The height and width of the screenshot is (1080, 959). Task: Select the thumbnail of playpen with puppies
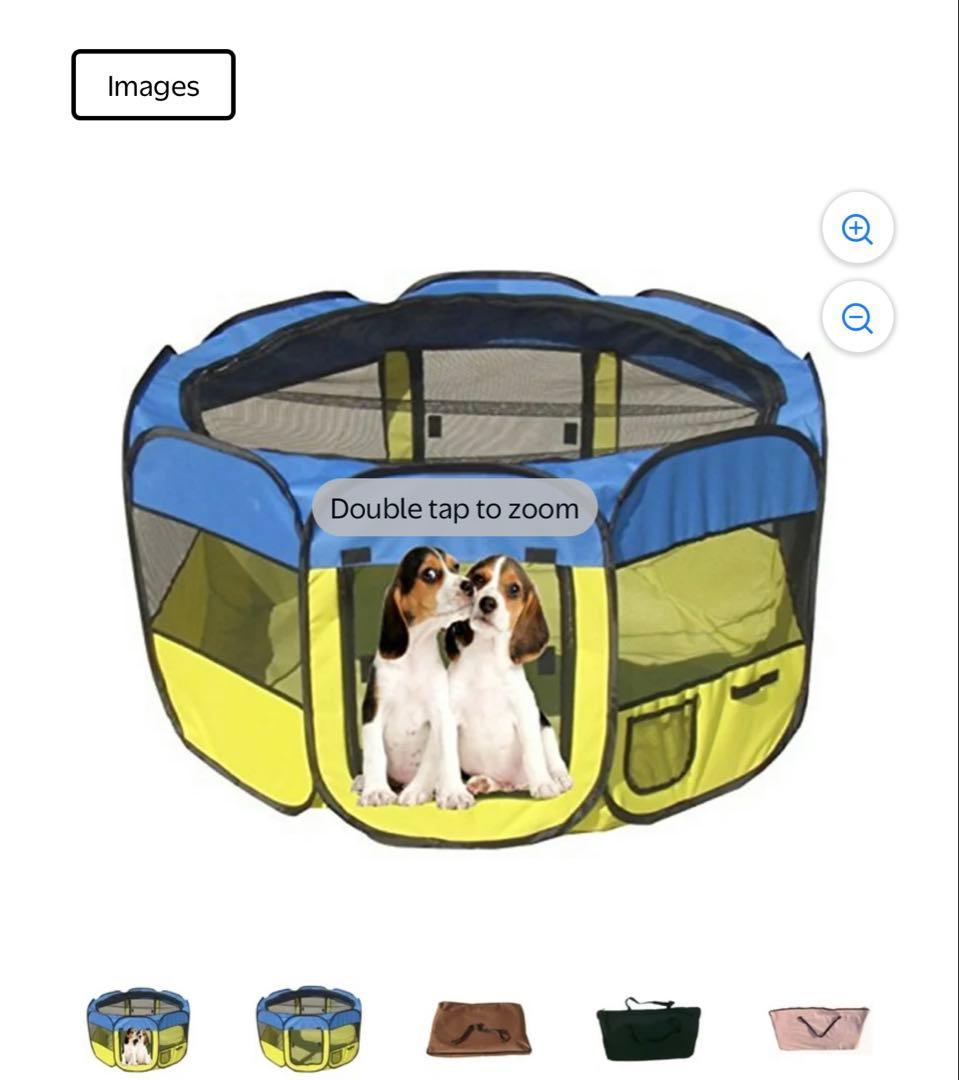138,1029
